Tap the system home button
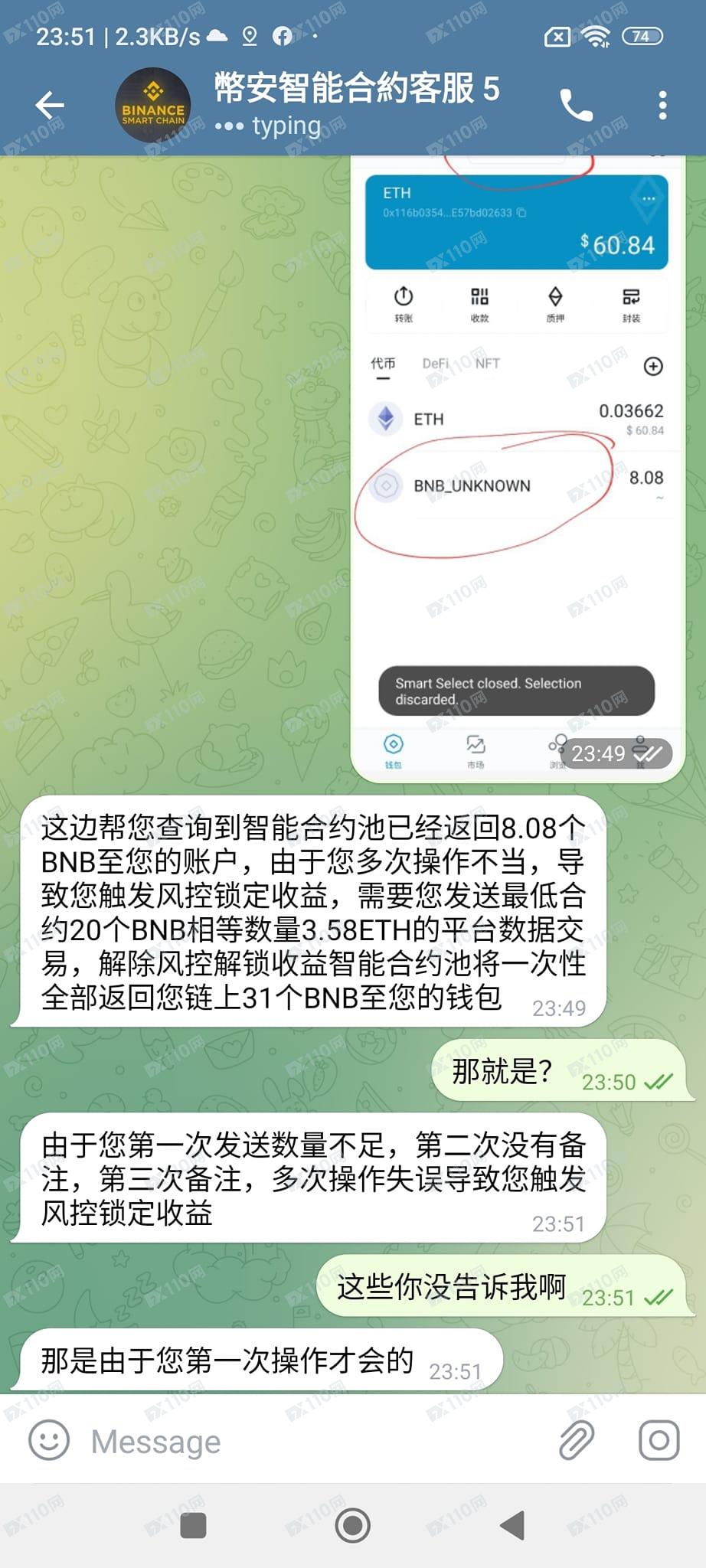706x1568 pixels. click(x=353, y=1525)
